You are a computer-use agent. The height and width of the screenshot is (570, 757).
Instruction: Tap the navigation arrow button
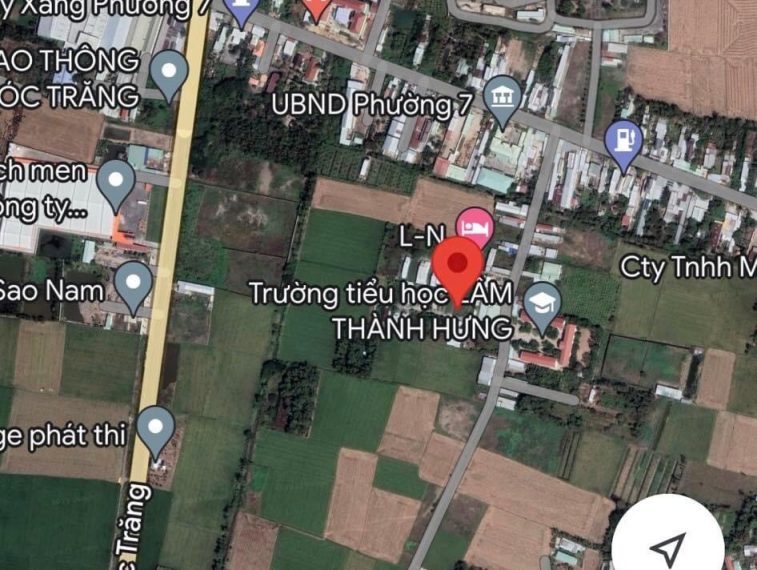(x=667, y=546)
